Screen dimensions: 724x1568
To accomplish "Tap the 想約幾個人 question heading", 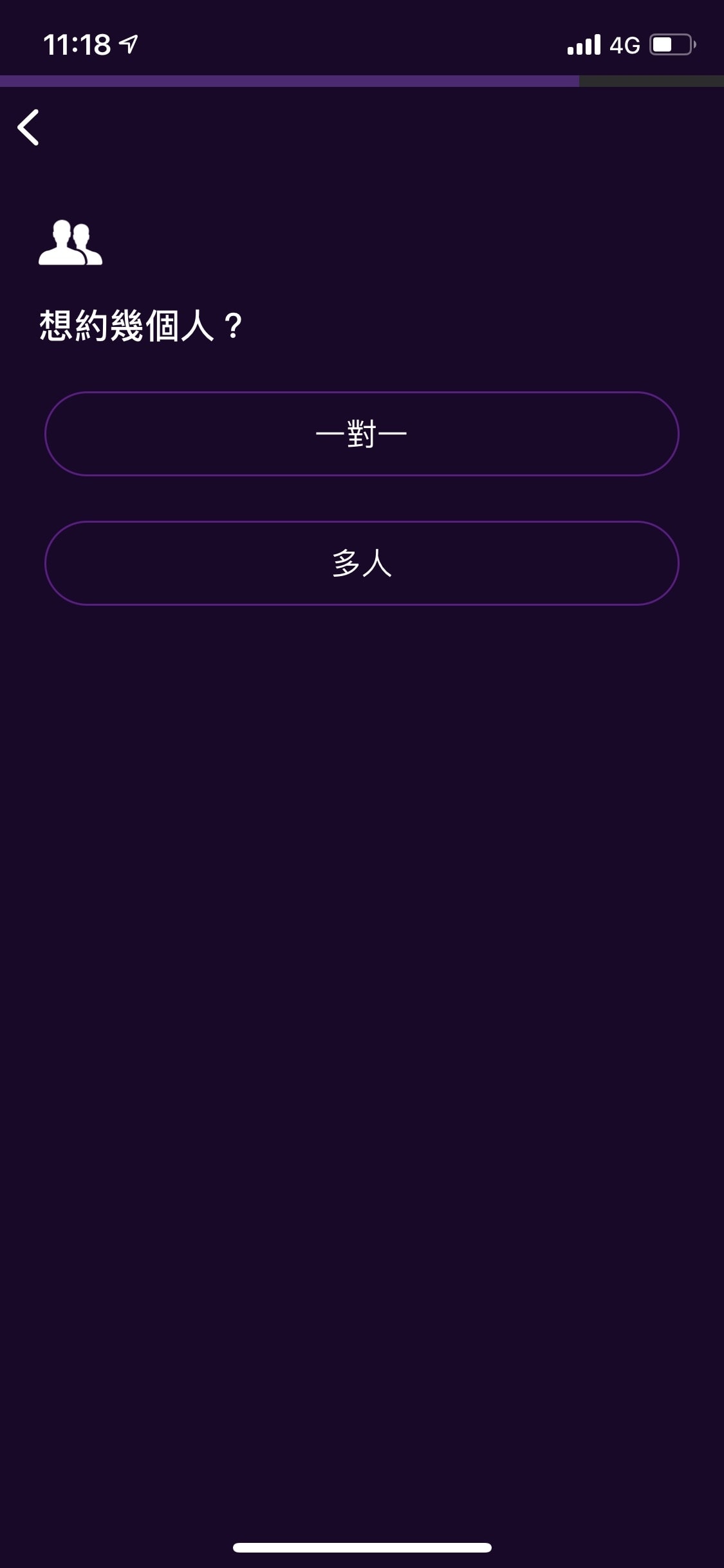I will pos(138,324).
